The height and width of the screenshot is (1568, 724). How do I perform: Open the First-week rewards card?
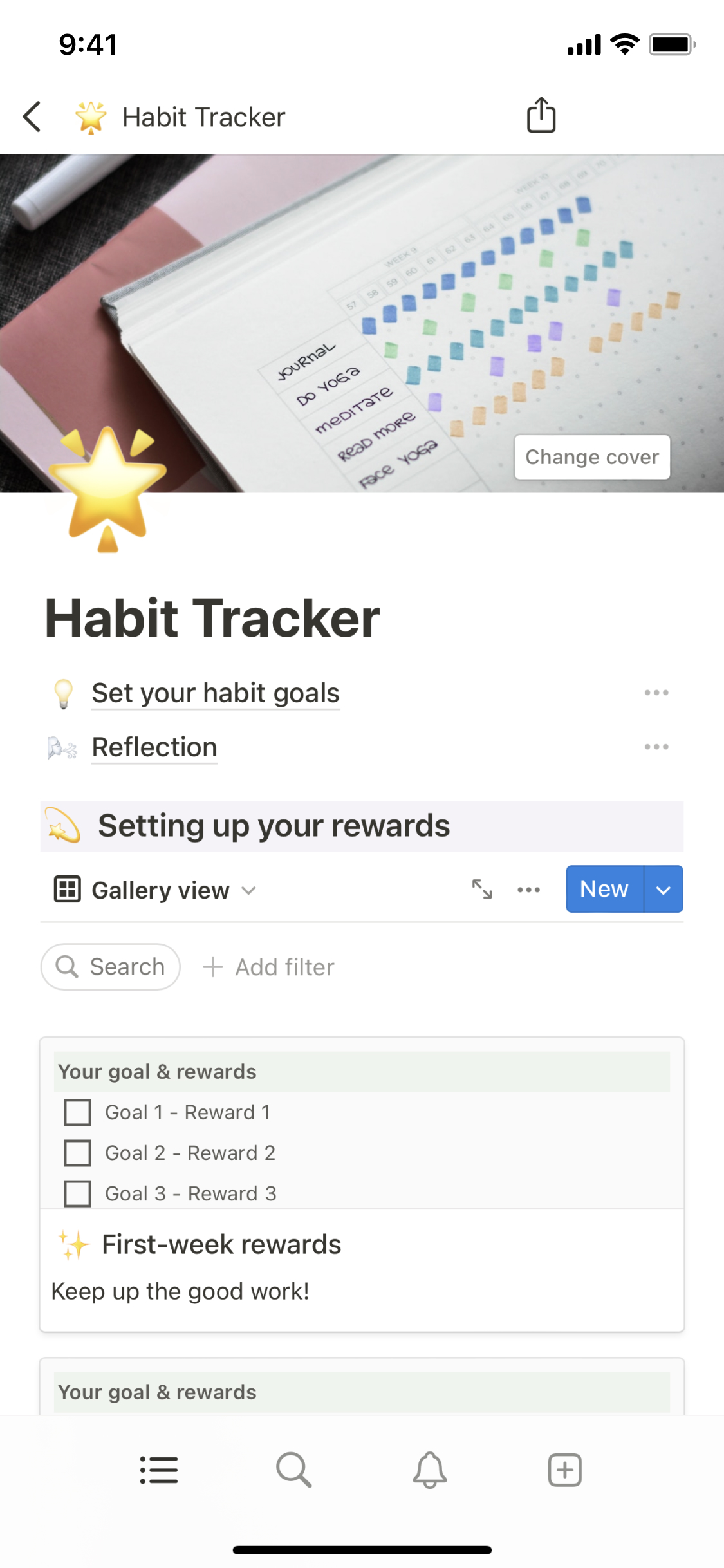point(221,1245)
